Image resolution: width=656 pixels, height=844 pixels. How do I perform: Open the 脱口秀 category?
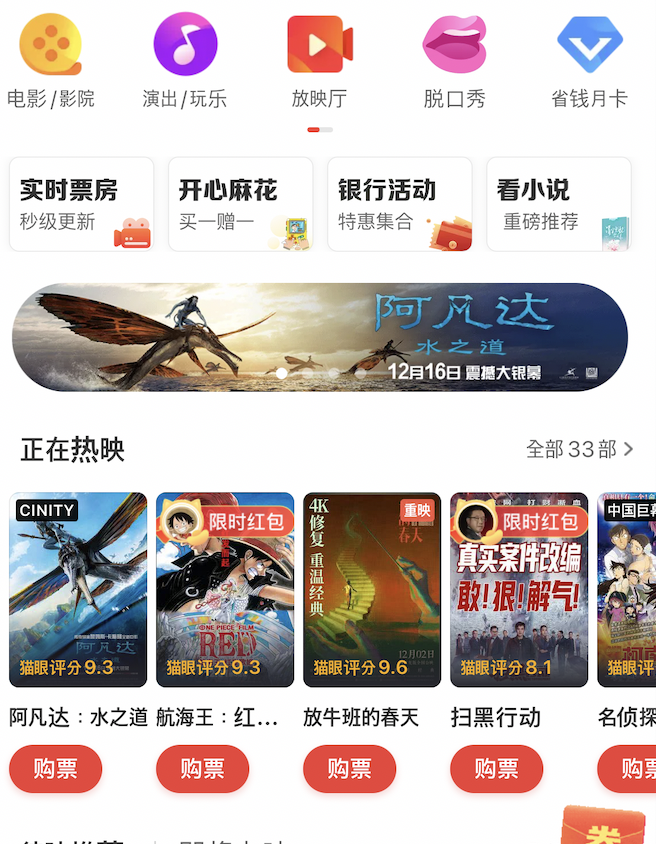point(454,58)
